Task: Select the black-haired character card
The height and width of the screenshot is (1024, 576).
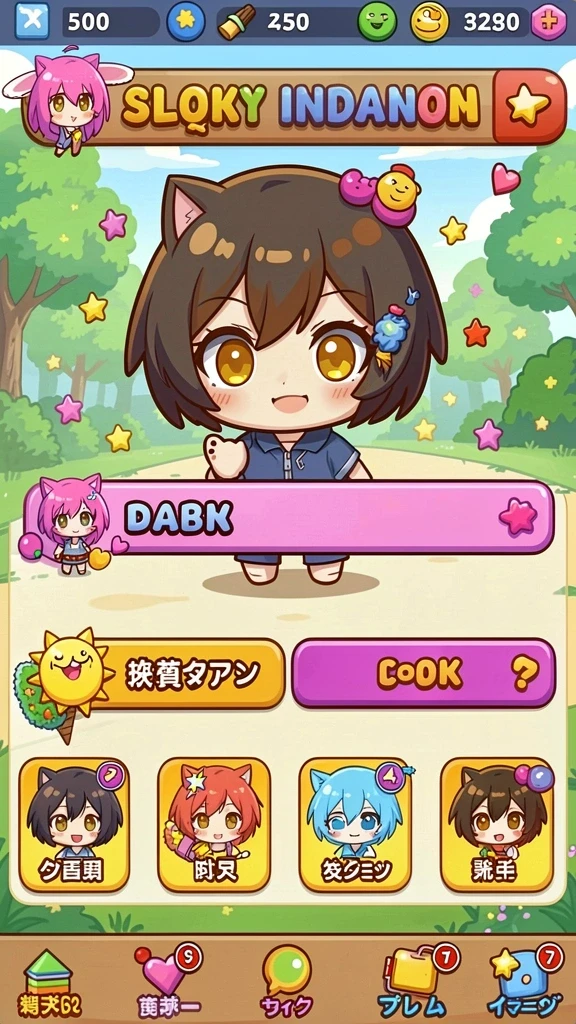Action: point(74,825)
